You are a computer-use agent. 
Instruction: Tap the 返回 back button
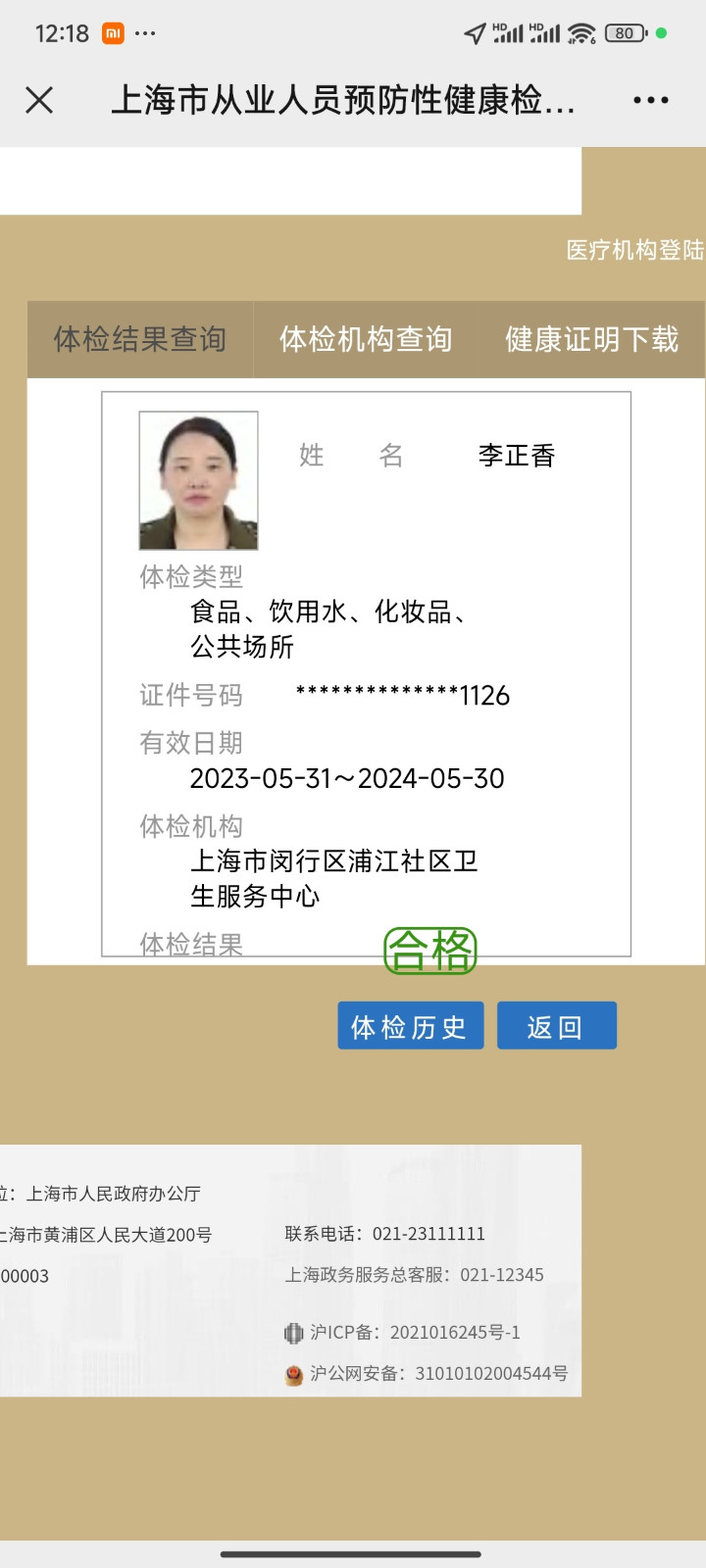coord(556,1026)
